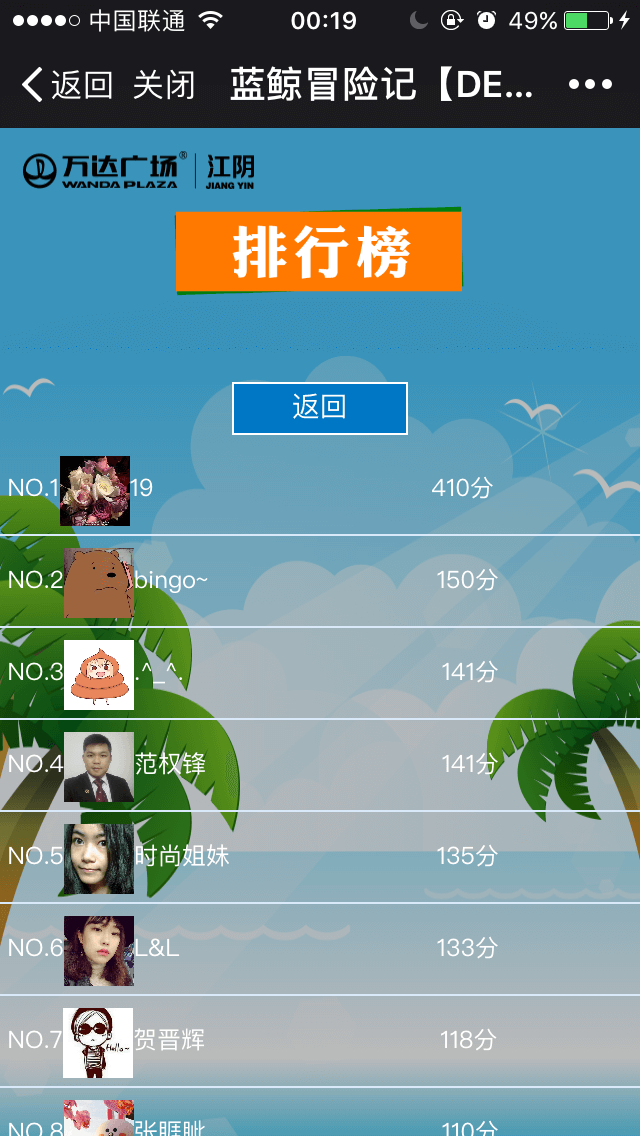This screenshot has width=640, height=1136.
Task: Tap the 返回 back arrow in the header
Action: [x=66, y=85]
